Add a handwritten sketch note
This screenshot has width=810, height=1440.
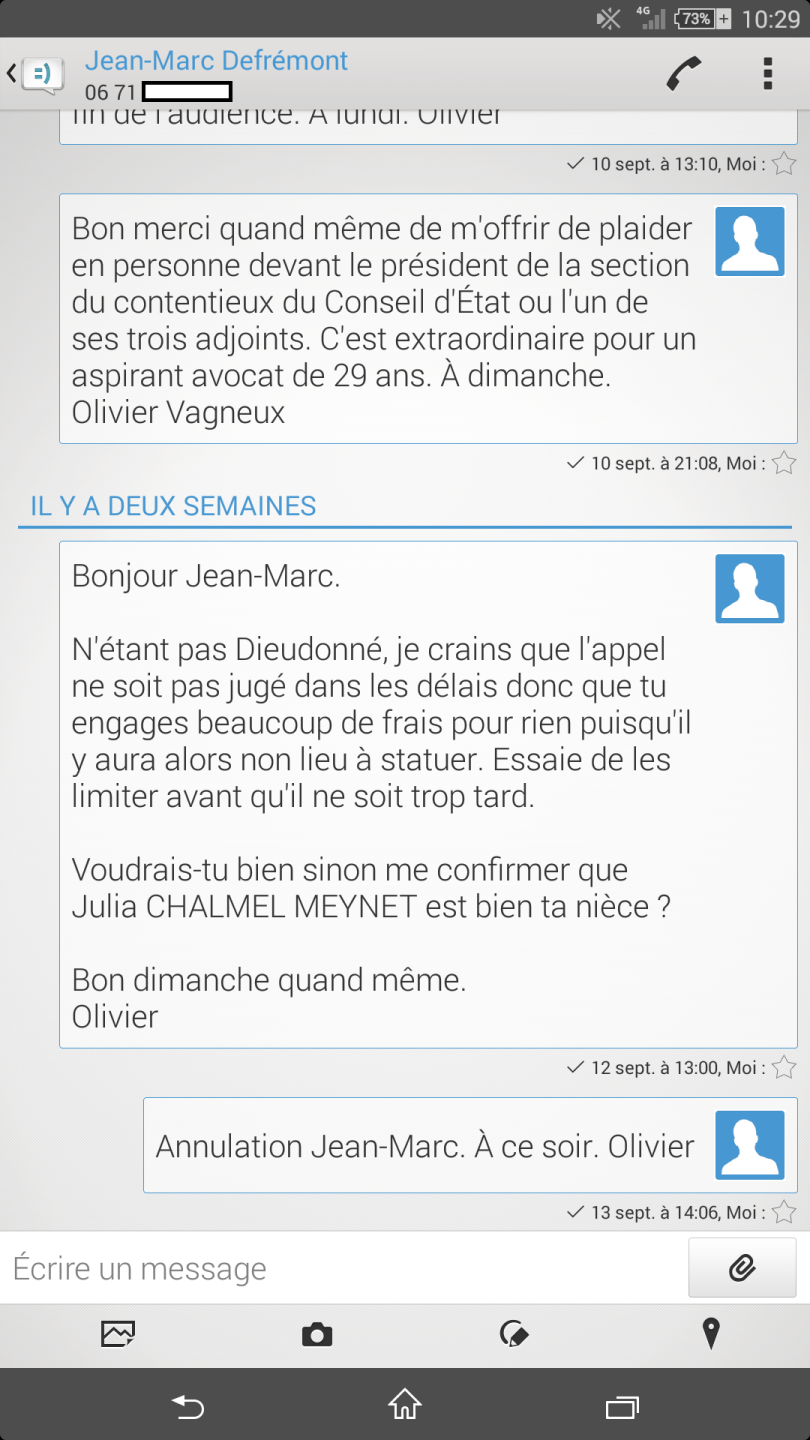513,1334
